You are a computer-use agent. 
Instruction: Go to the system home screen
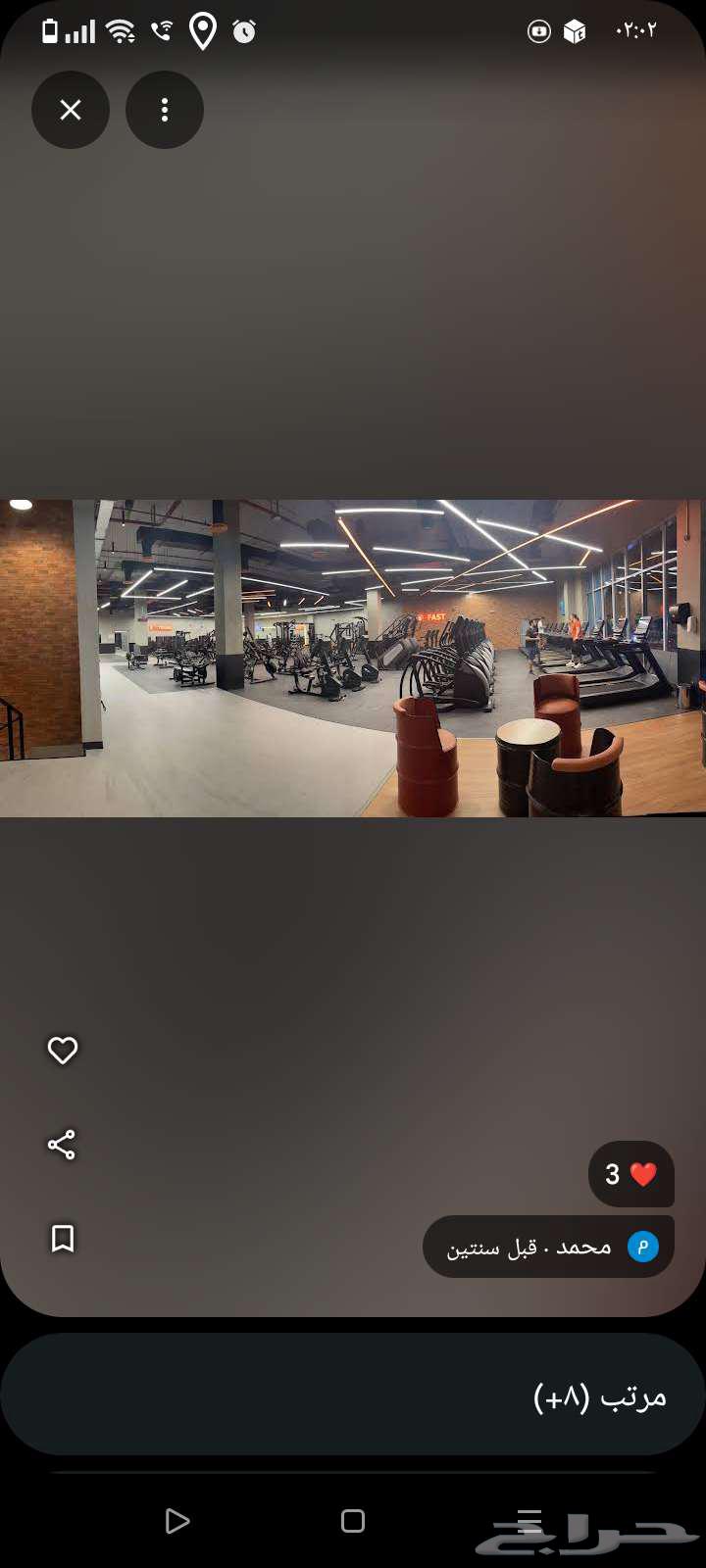click(353, 1521)
